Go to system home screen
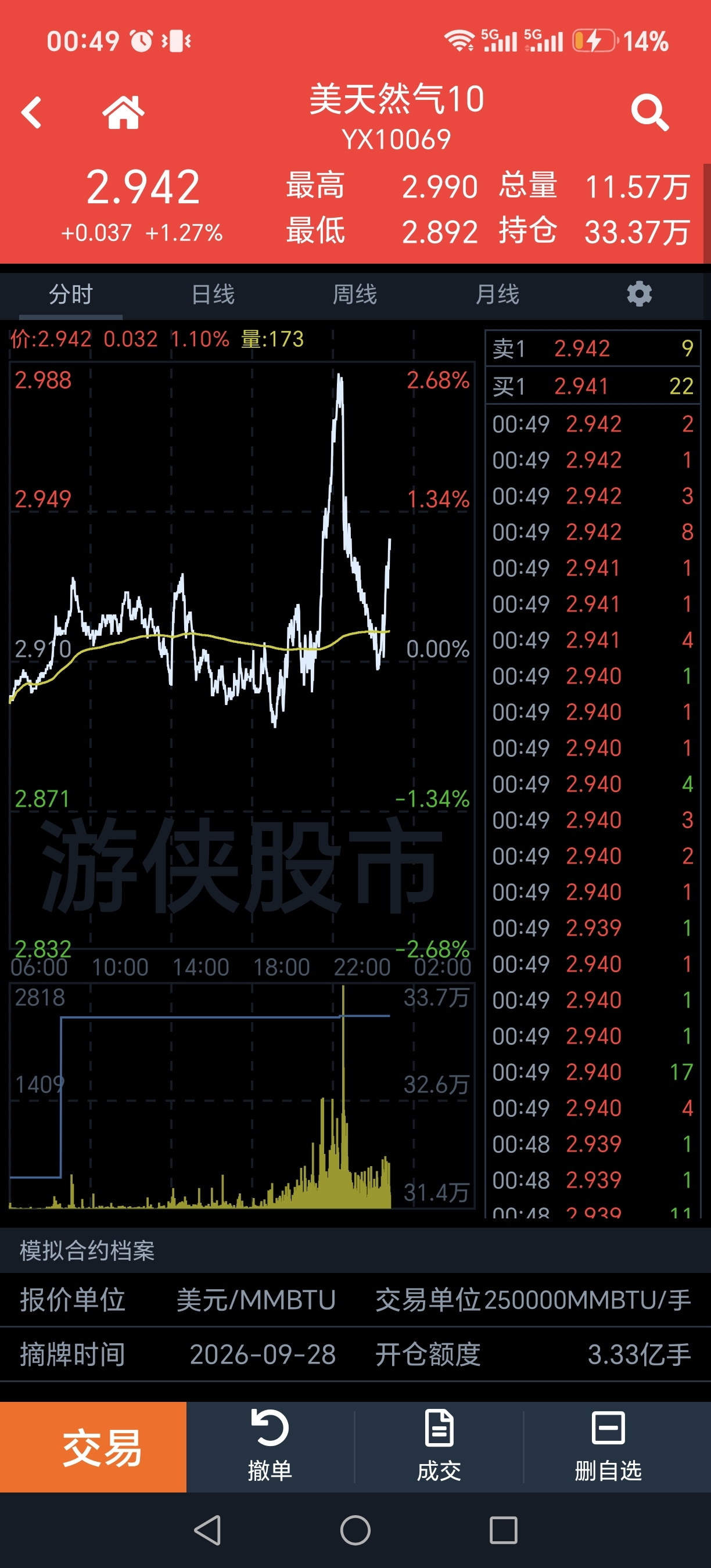The height and width of the screenshot is (1568, 711). pos(355,1530)
